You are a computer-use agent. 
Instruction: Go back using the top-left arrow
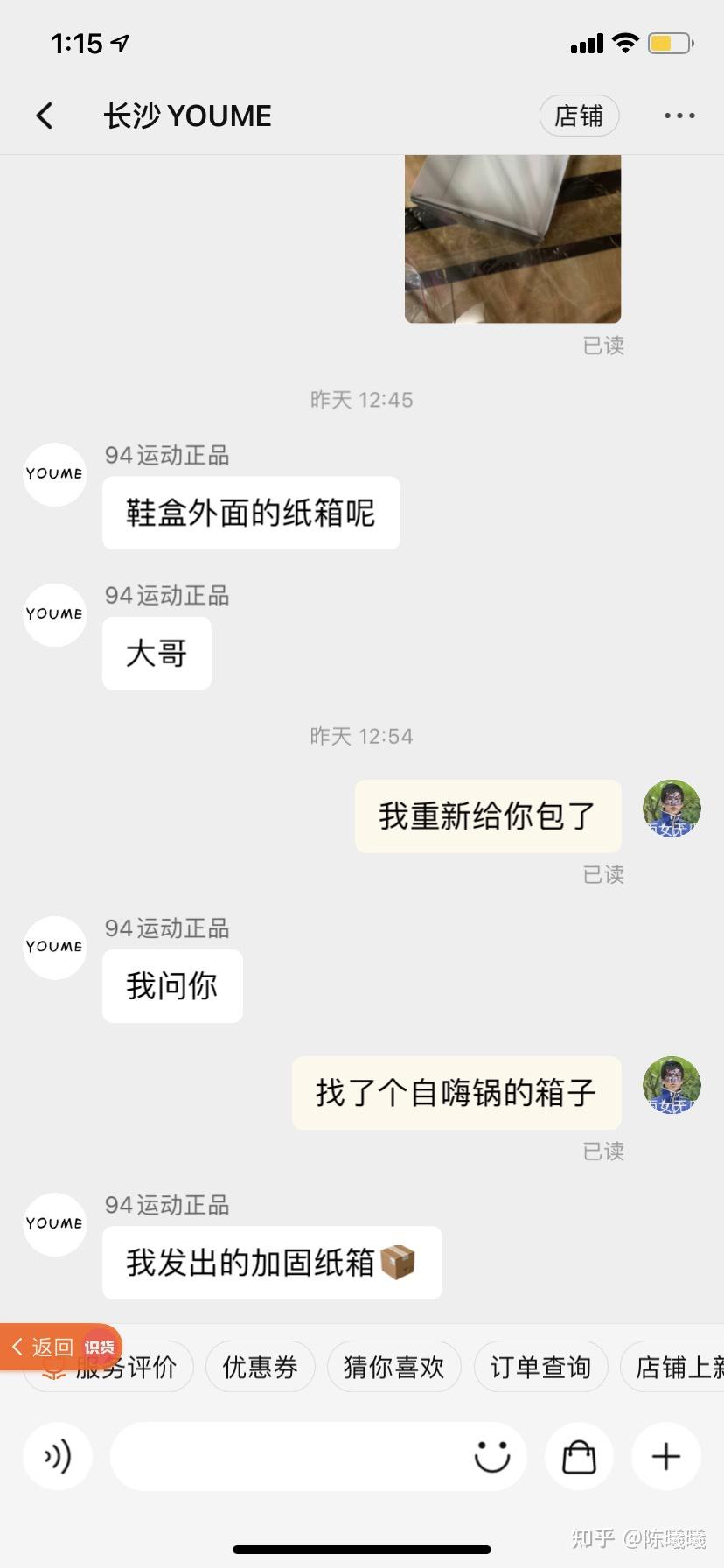tap(45, 115)
